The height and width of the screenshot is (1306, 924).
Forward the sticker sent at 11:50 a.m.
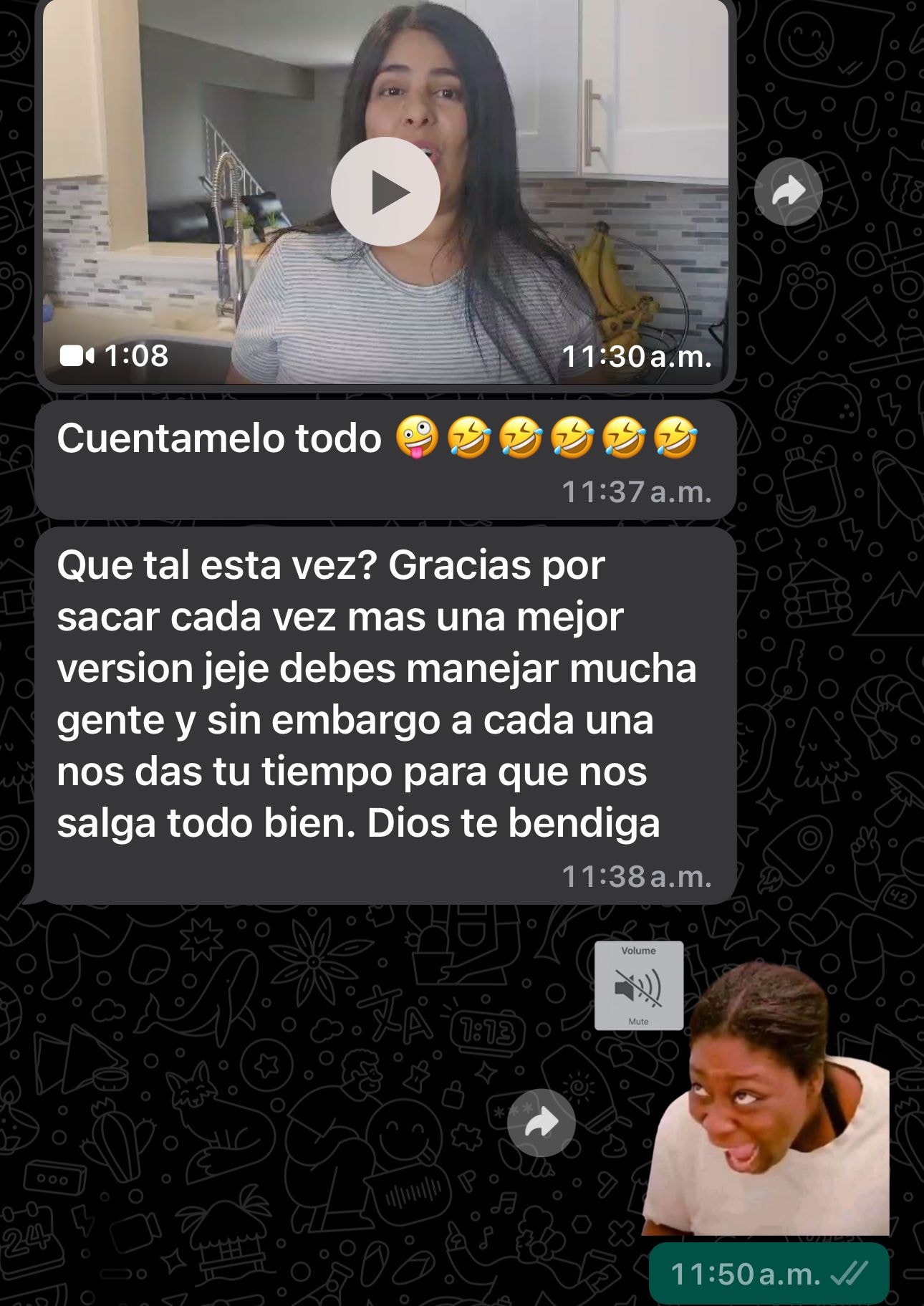click(x=542, y=1123)
